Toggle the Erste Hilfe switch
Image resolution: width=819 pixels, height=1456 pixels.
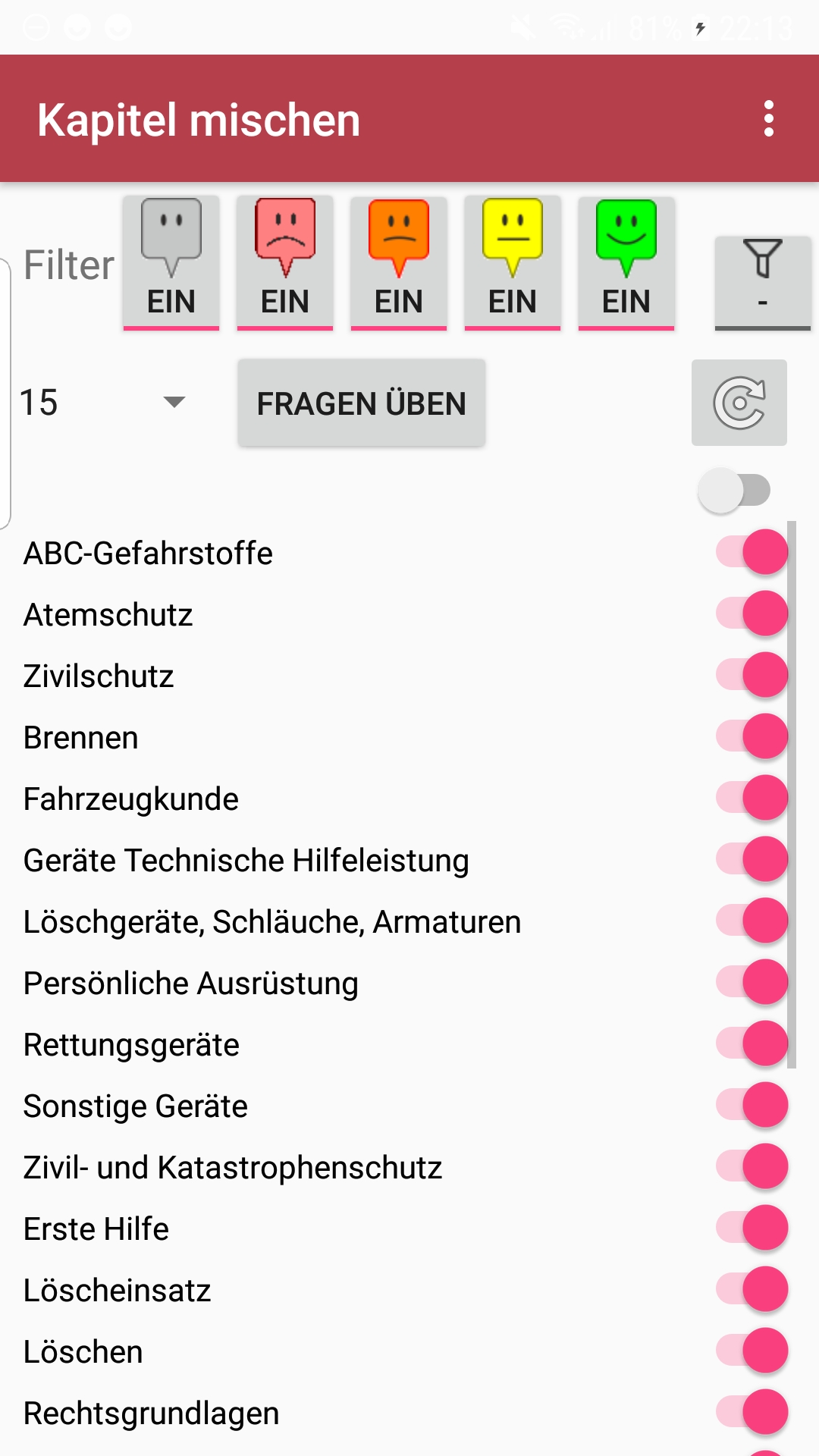752,1228
